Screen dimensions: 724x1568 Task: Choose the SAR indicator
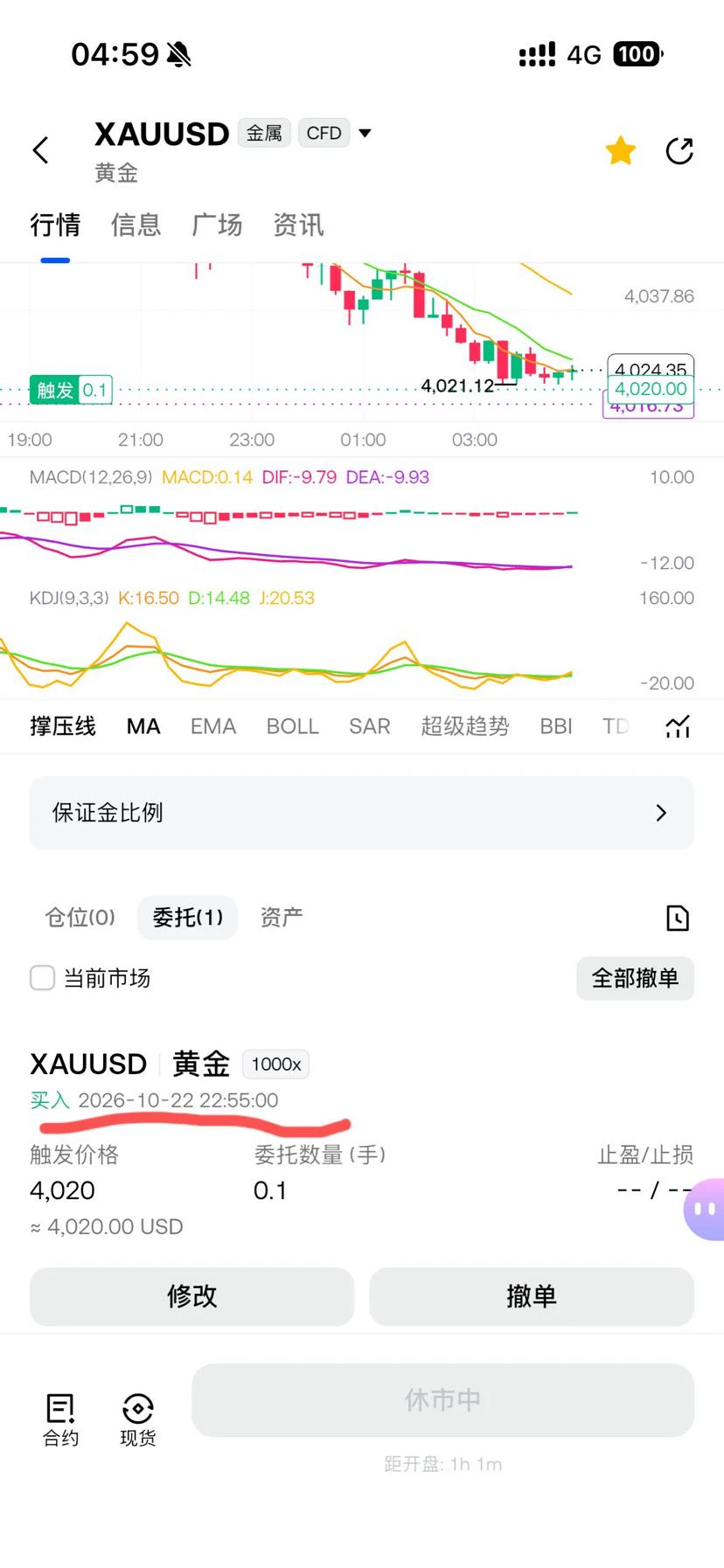(x=370, y=726)
